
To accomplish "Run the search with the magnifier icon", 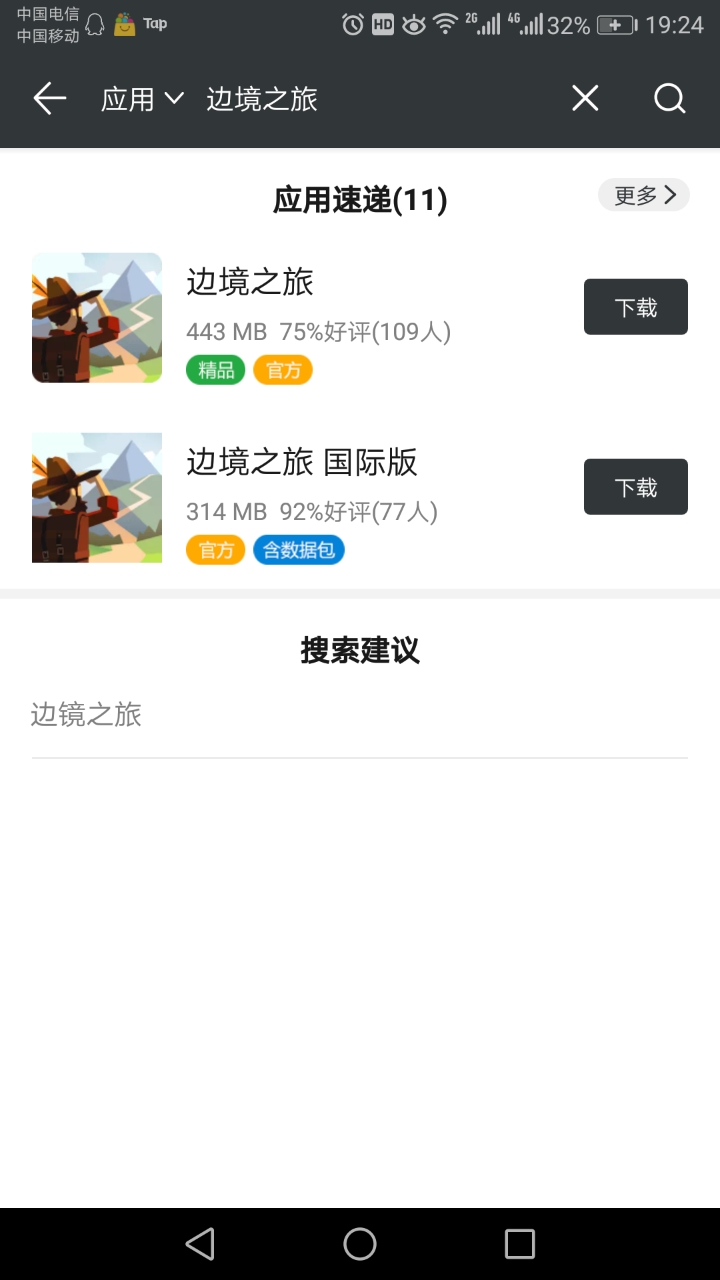I will coord(669,98).
